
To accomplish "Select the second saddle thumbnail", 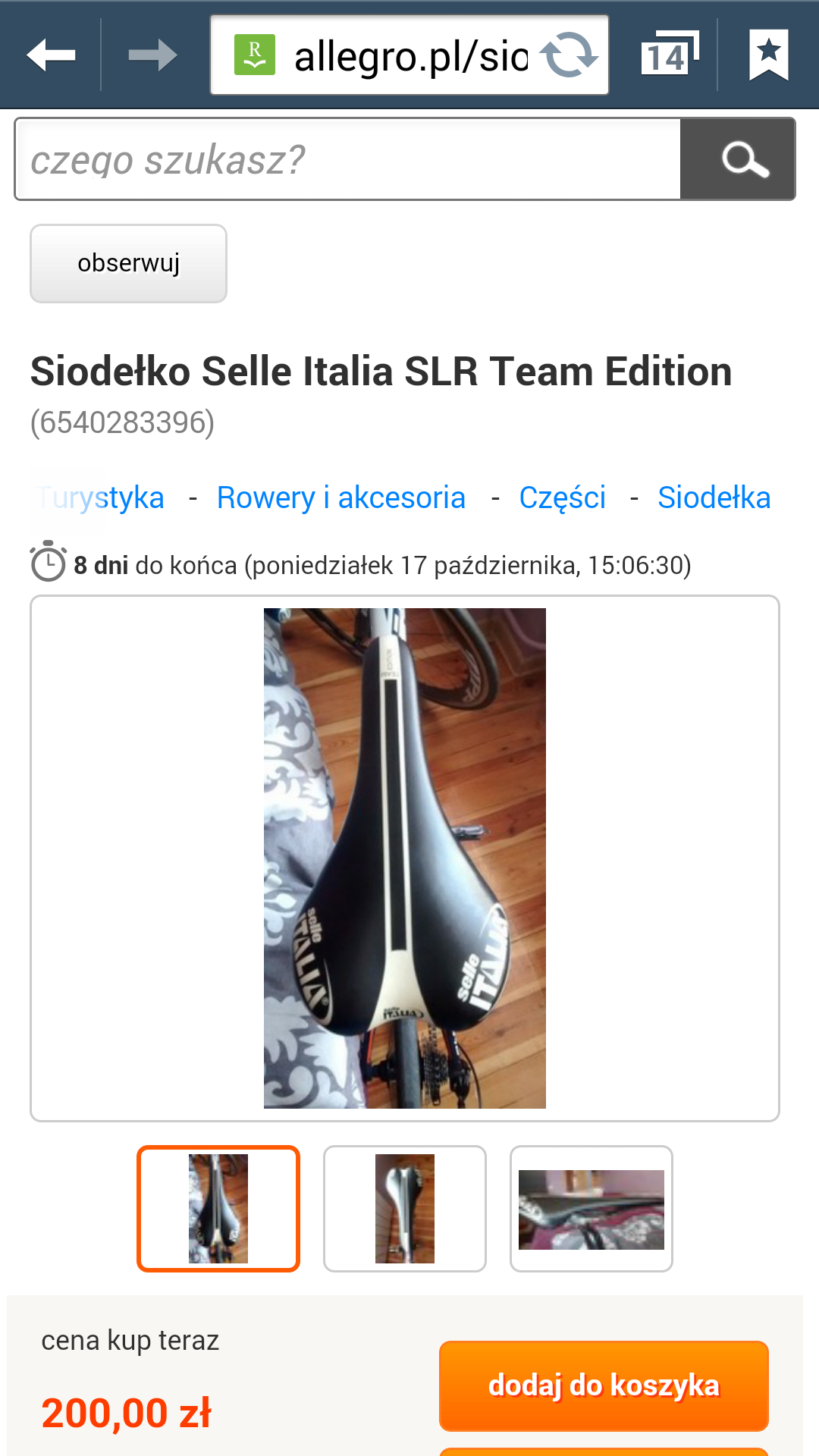I will click(x=404, y=1208).
